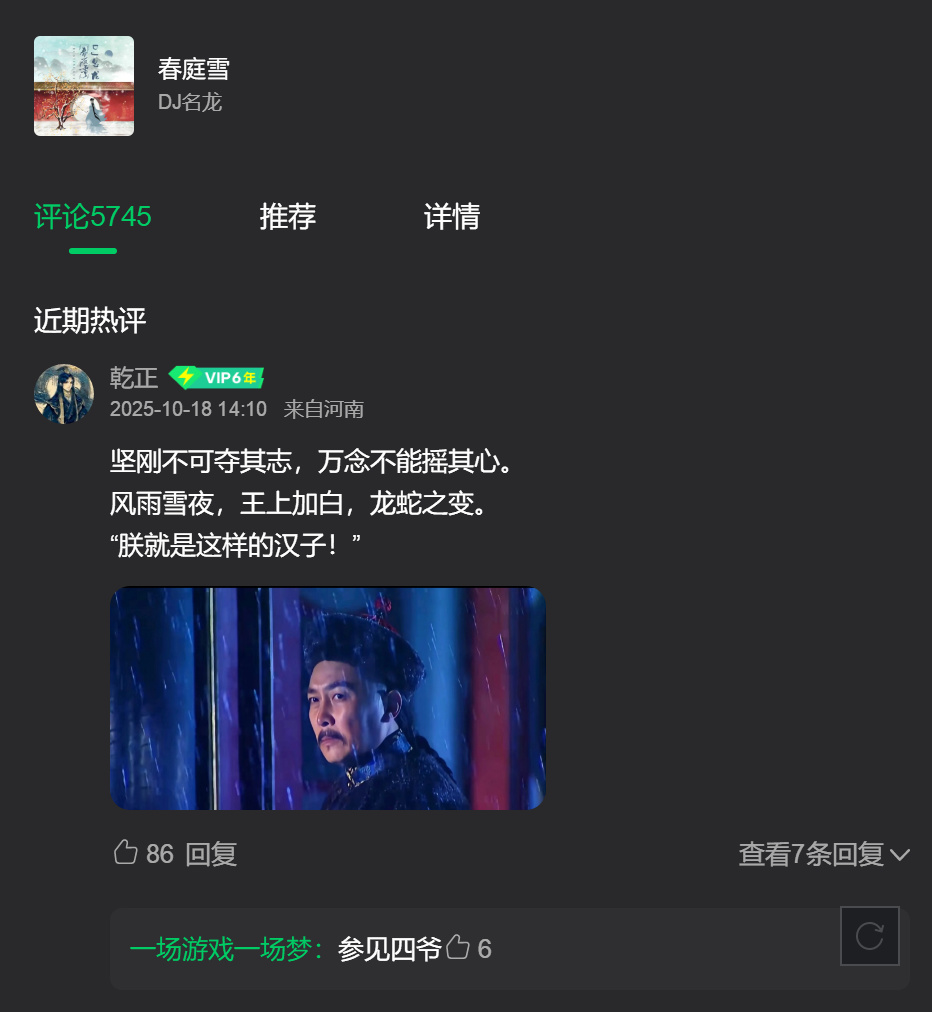Expand 查看7条回复
Viewport: 932px width, 1012px height.
tap(823, 854)
